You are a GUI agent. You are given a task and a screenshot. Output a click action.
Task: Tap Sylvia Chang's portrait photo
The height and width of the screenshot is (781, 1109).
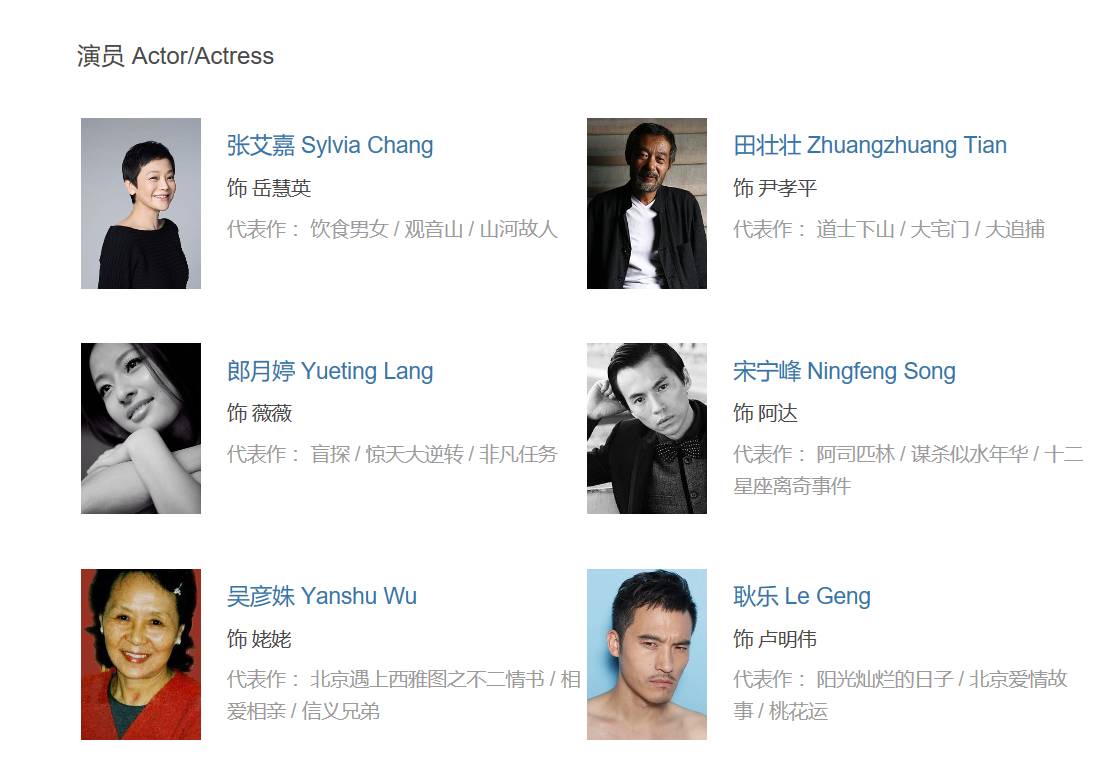point(141,203)
